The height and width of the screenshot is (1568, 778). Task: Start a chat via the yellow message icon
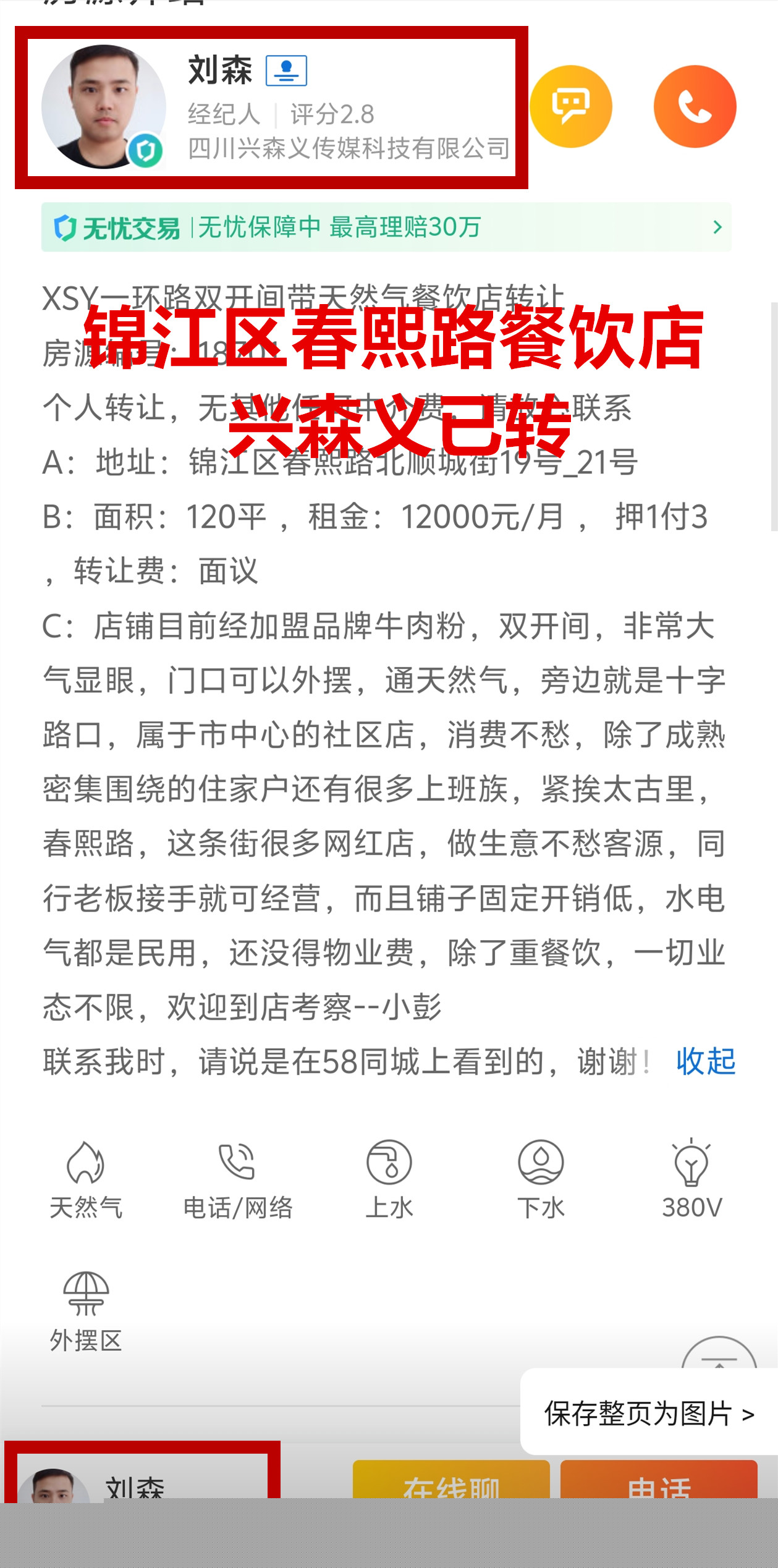pyautogui.click(x=570, y=106)
